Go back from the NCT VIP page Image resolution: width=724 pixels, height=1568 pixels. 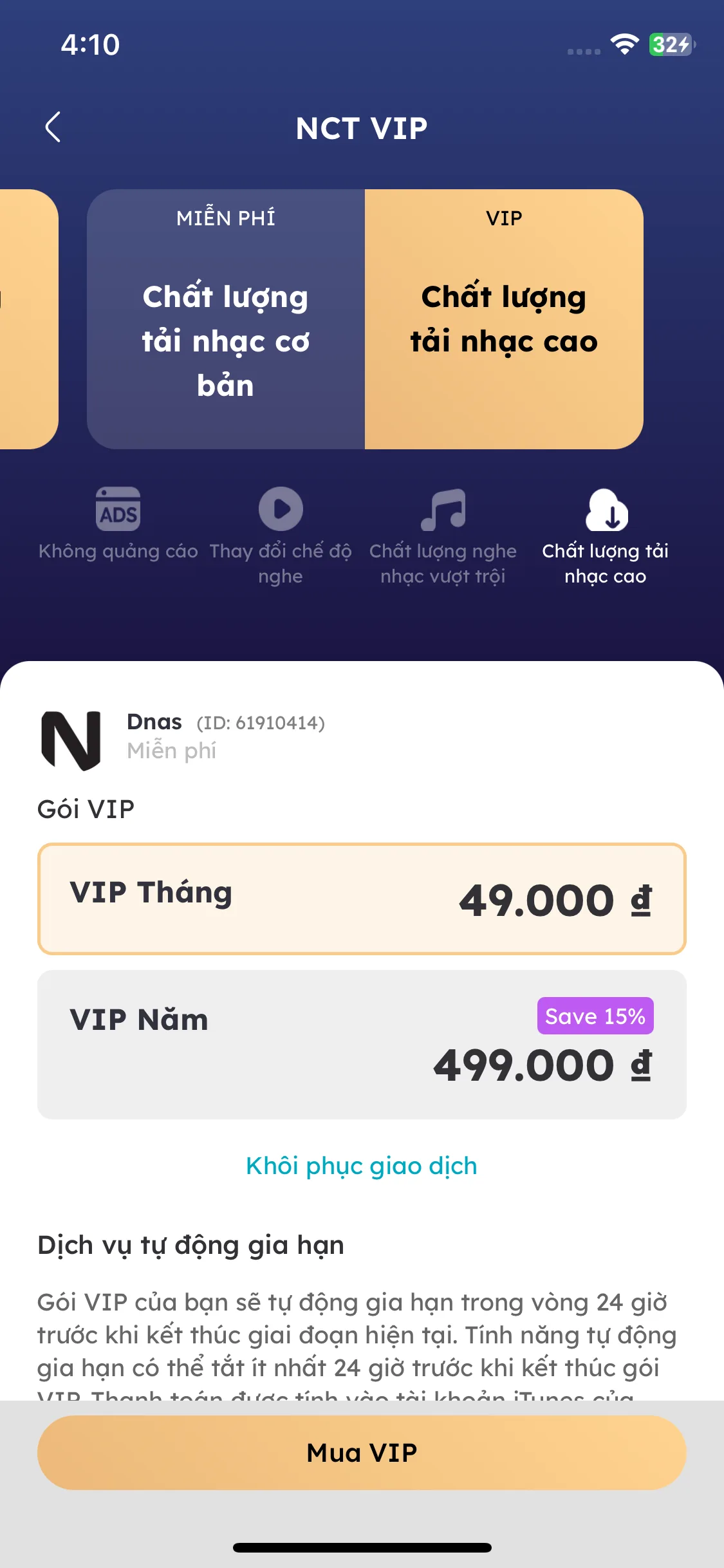[x=53, y=127]
